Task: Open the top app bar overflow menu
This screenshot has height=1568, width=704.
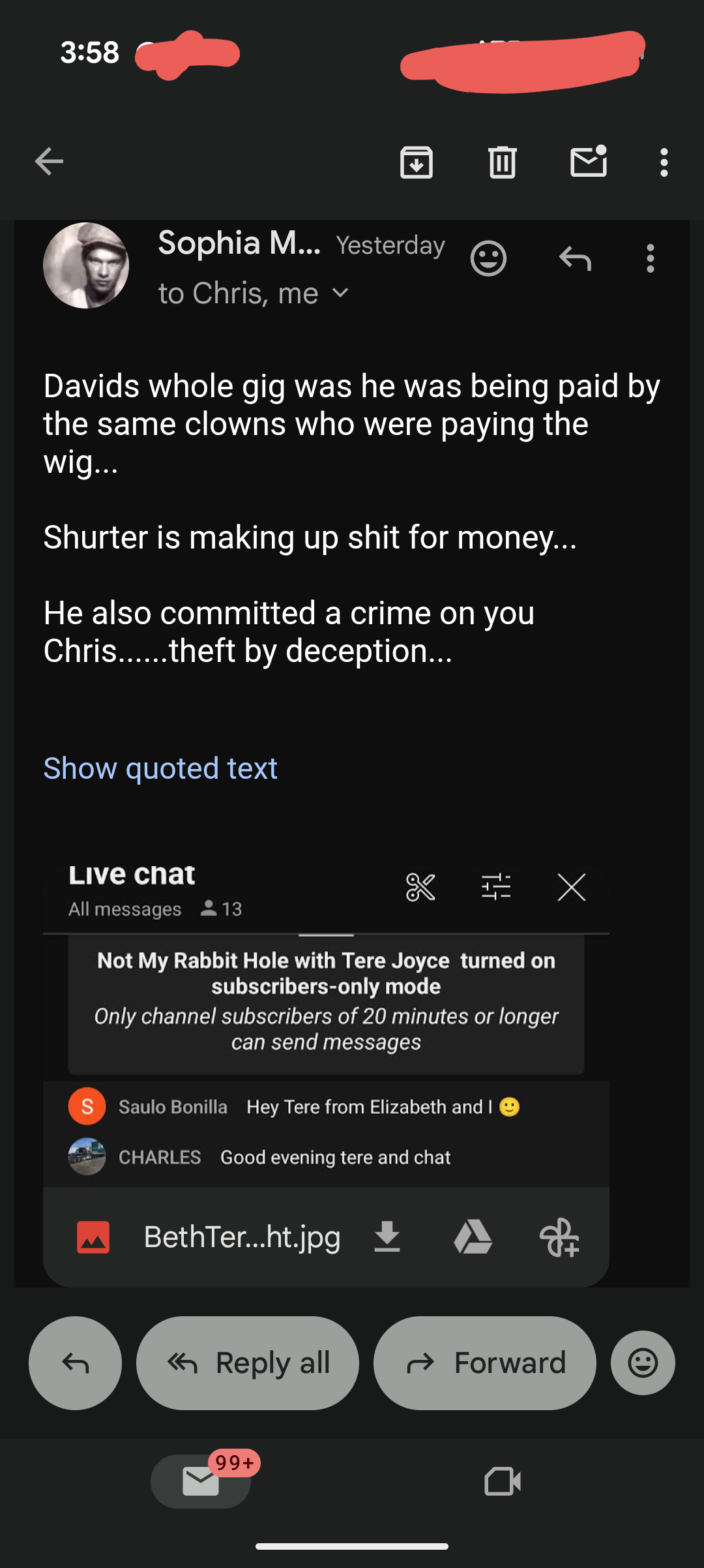Action: tap(664, 162)
